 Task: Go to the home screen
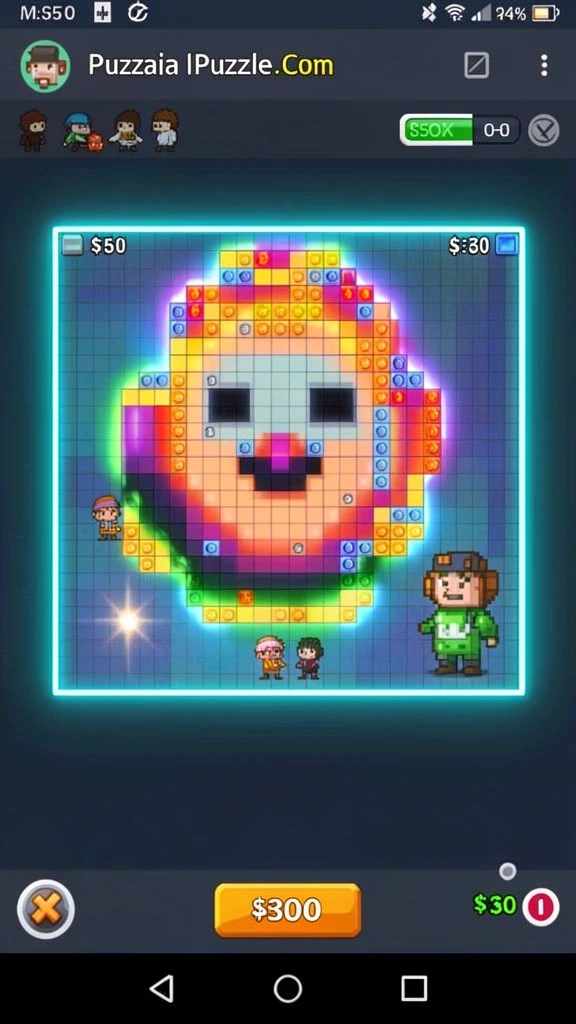pyautogui.click(x=287, y=988)
